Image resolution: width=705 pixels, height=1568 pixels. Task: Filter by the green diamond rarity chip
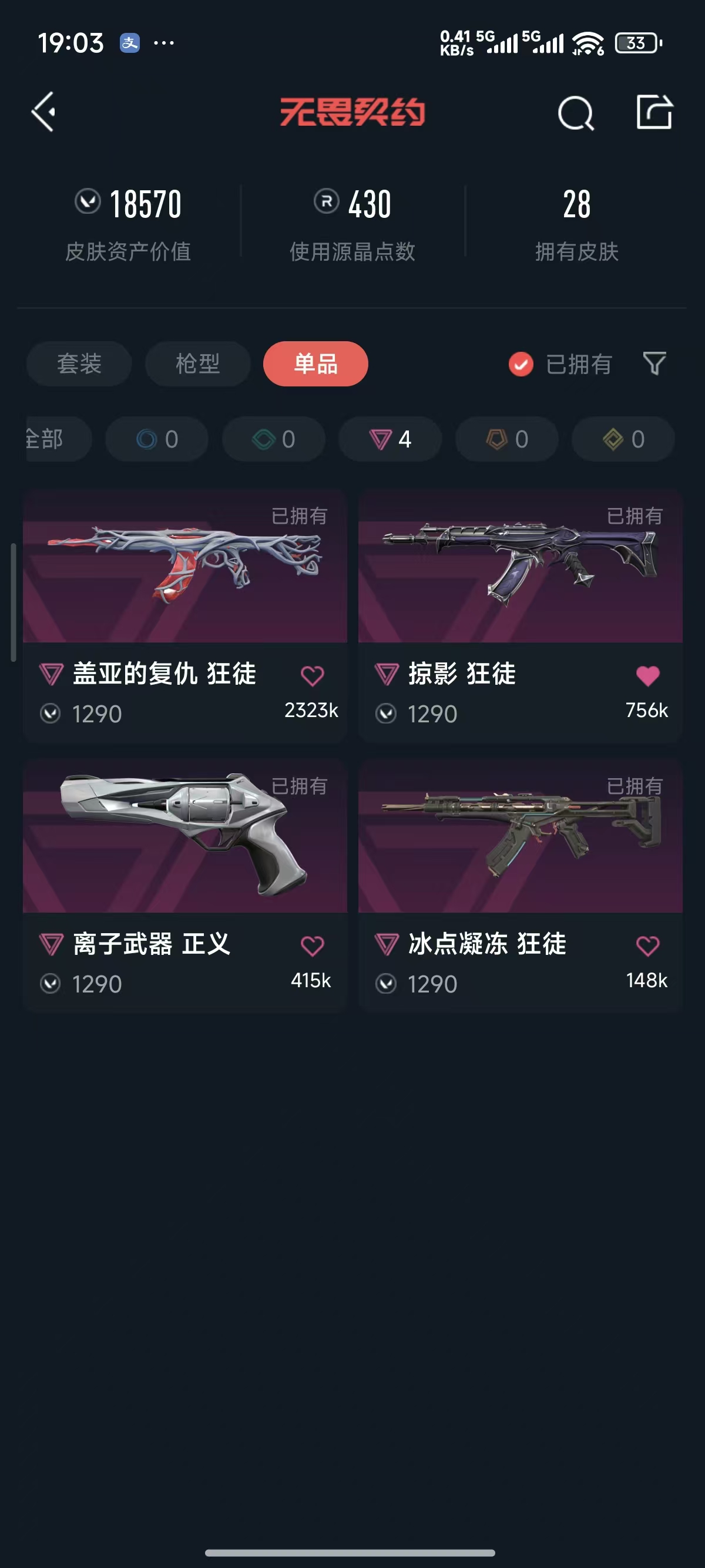(273, 439)
